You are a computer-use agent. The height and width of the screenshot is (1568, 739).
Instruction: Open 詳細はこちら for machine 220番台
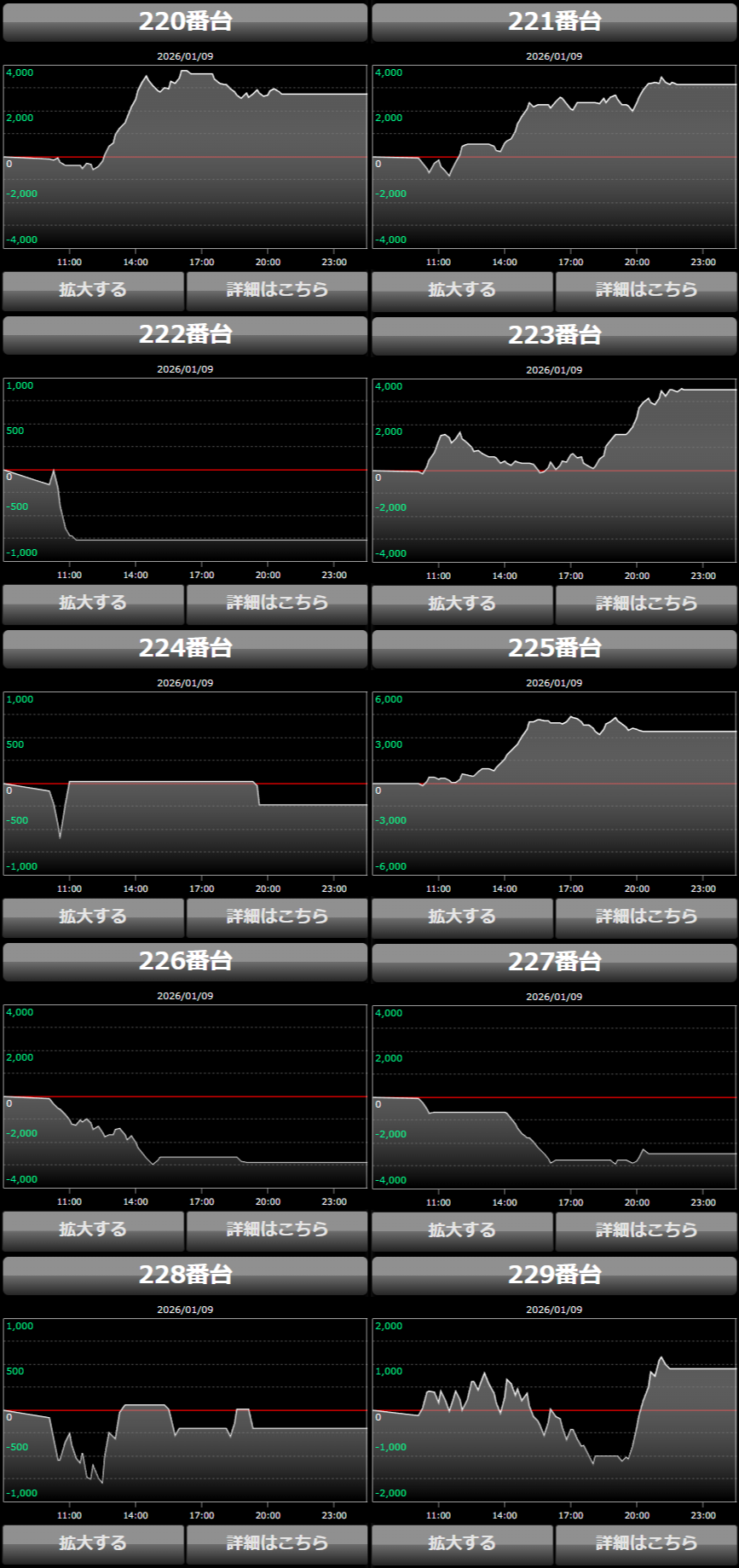click(x=277, y=290)
